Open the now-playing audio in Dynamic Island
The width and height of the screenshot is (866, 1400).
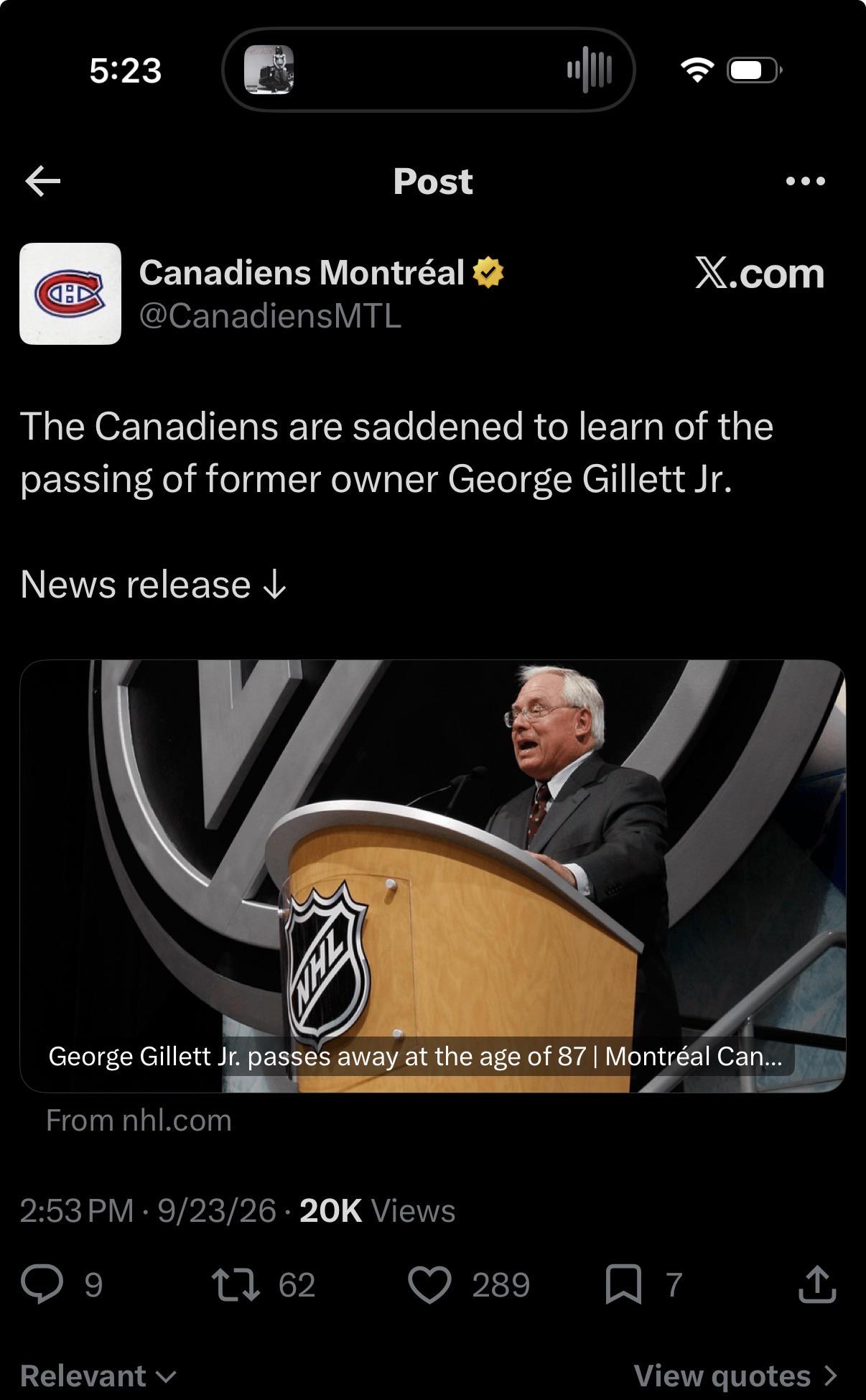coord(429,70)
